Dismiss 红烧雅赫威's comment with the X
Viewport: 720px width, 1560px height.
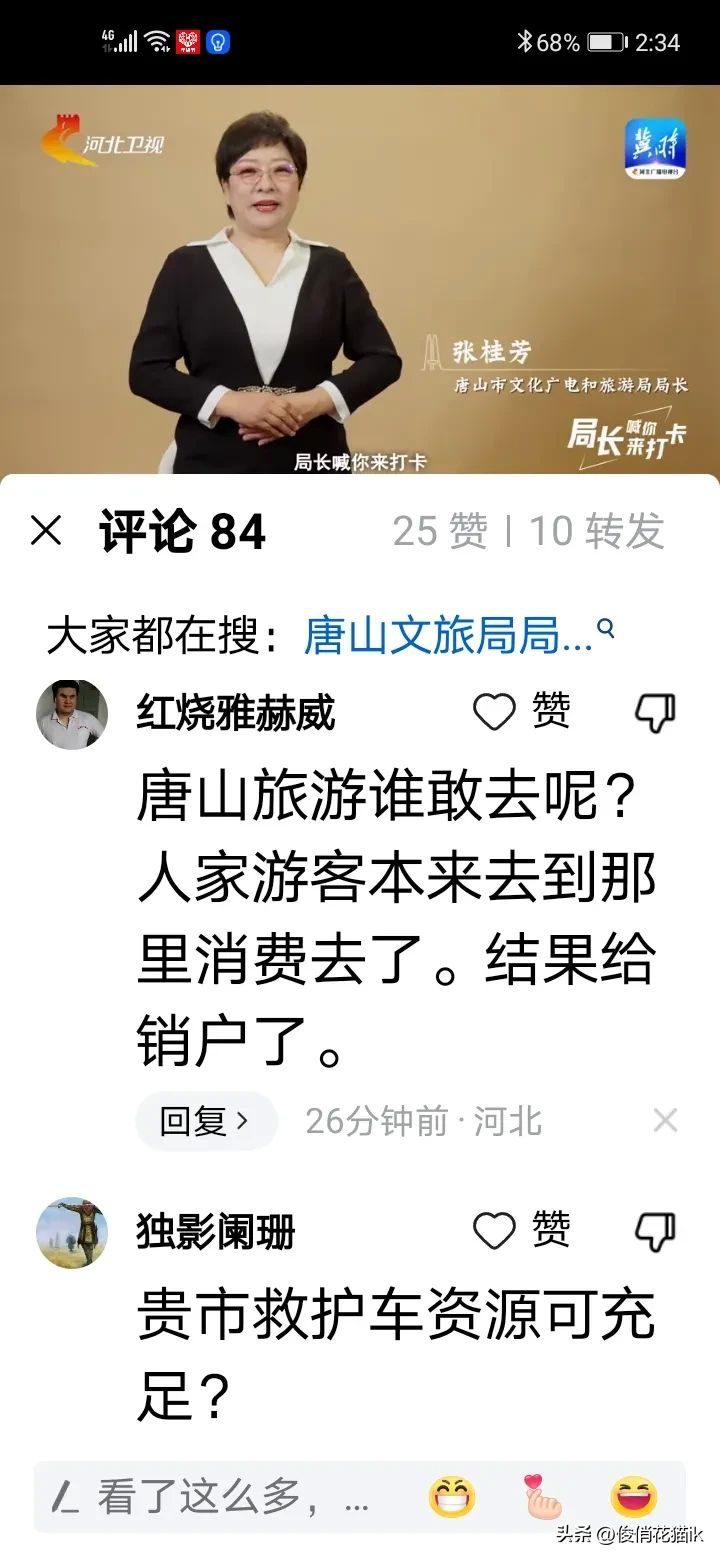tap(665, 1121)
